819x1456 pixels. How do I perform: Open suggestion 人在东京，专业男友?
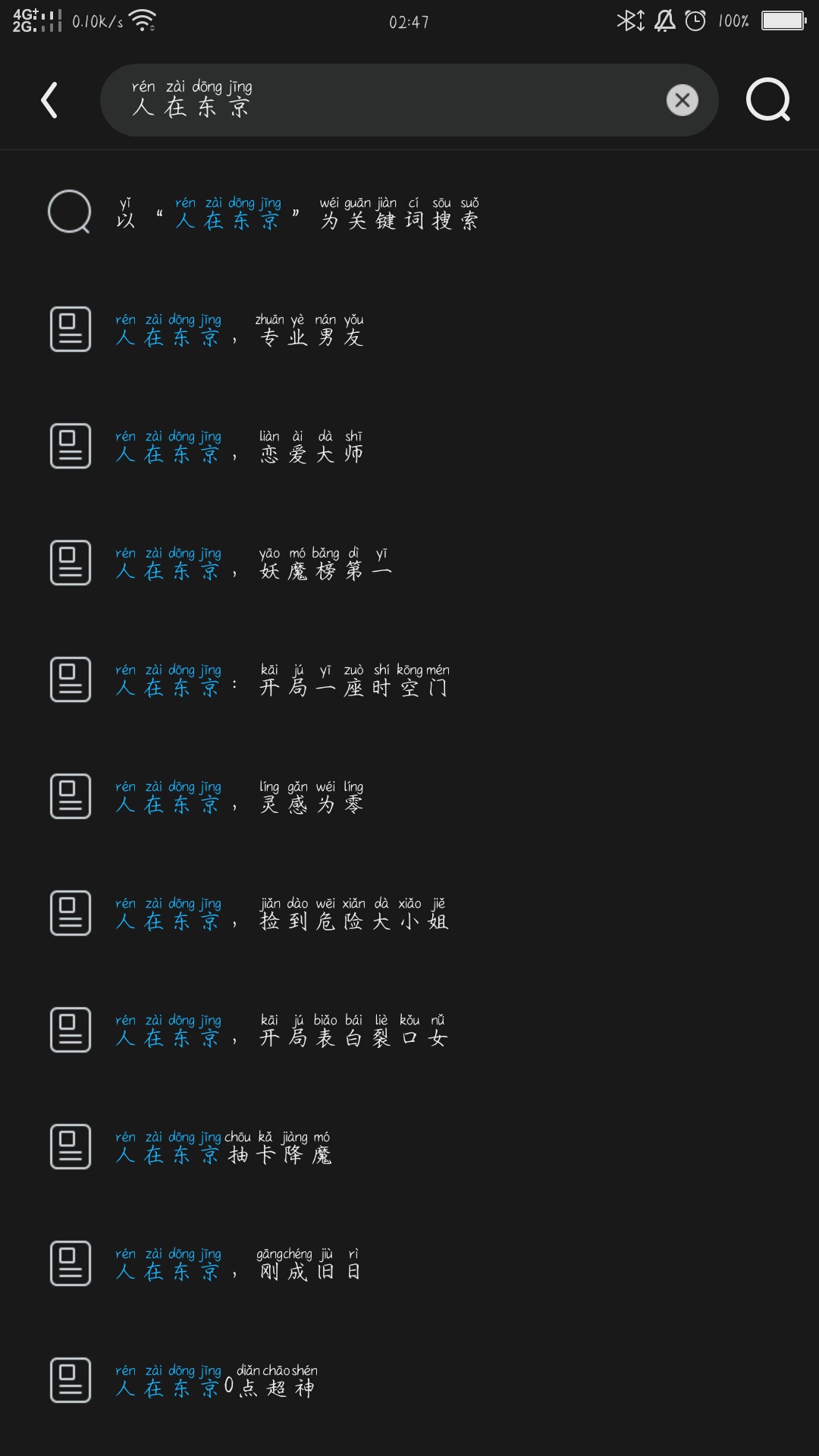coord(240,330)
